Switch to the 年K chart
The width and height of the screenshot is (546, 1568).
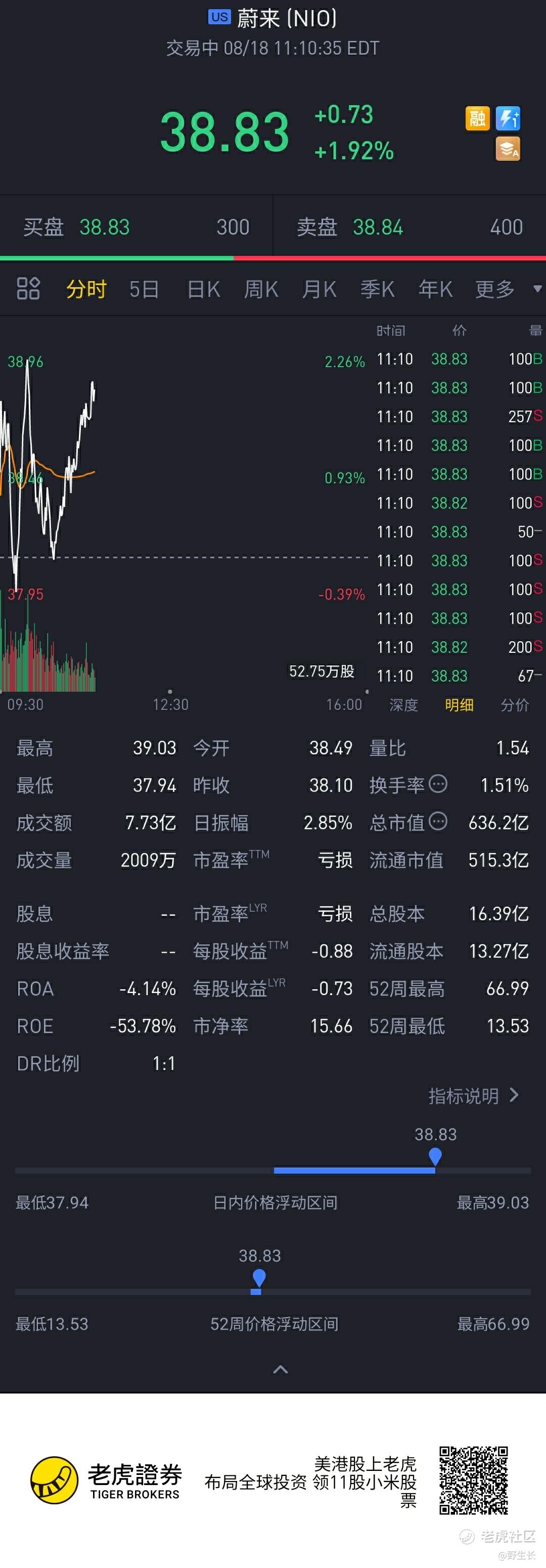click(435, 289)
